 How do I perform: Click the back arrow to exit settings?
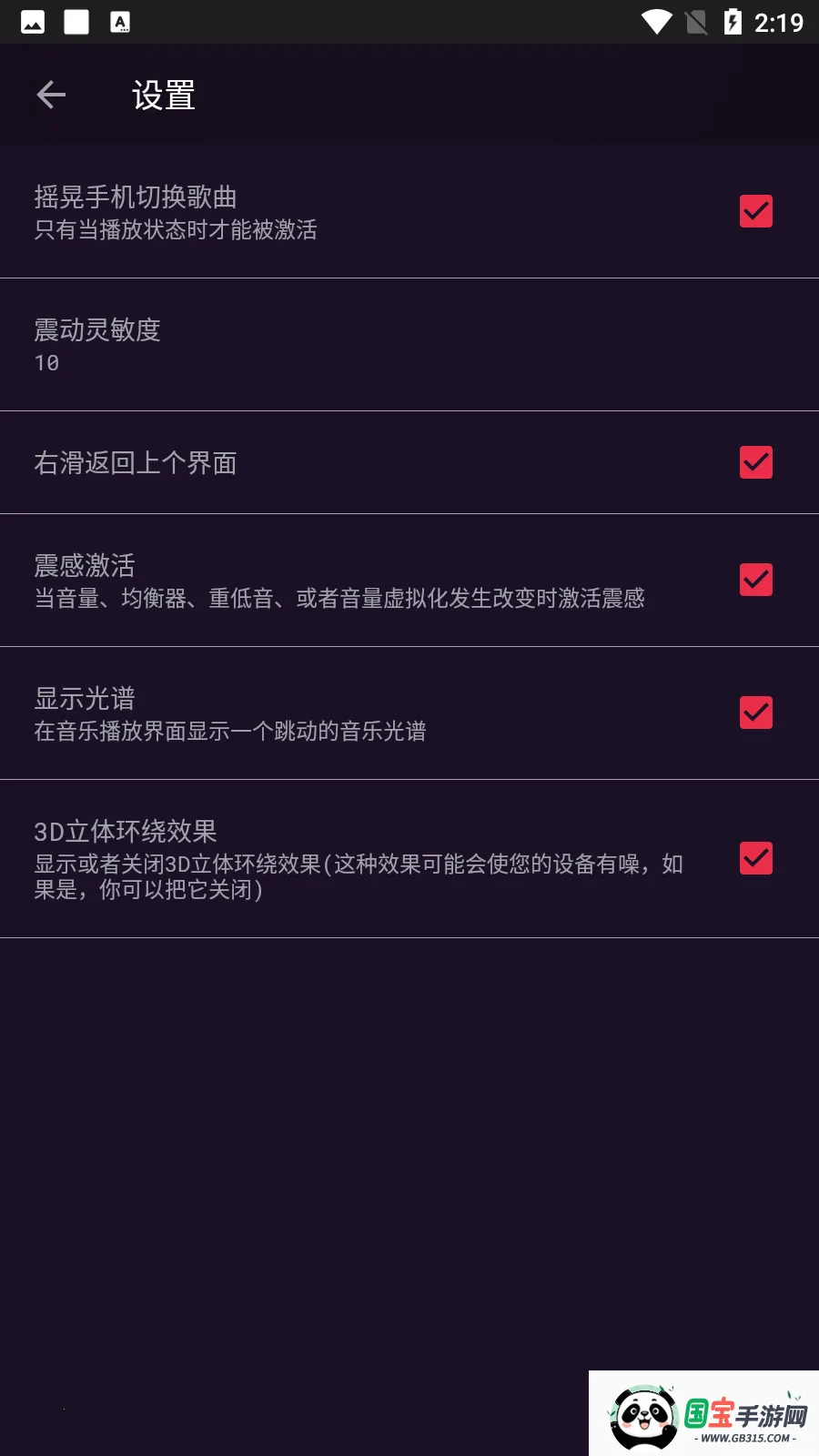pyautogui.click(x=51, y=95)
